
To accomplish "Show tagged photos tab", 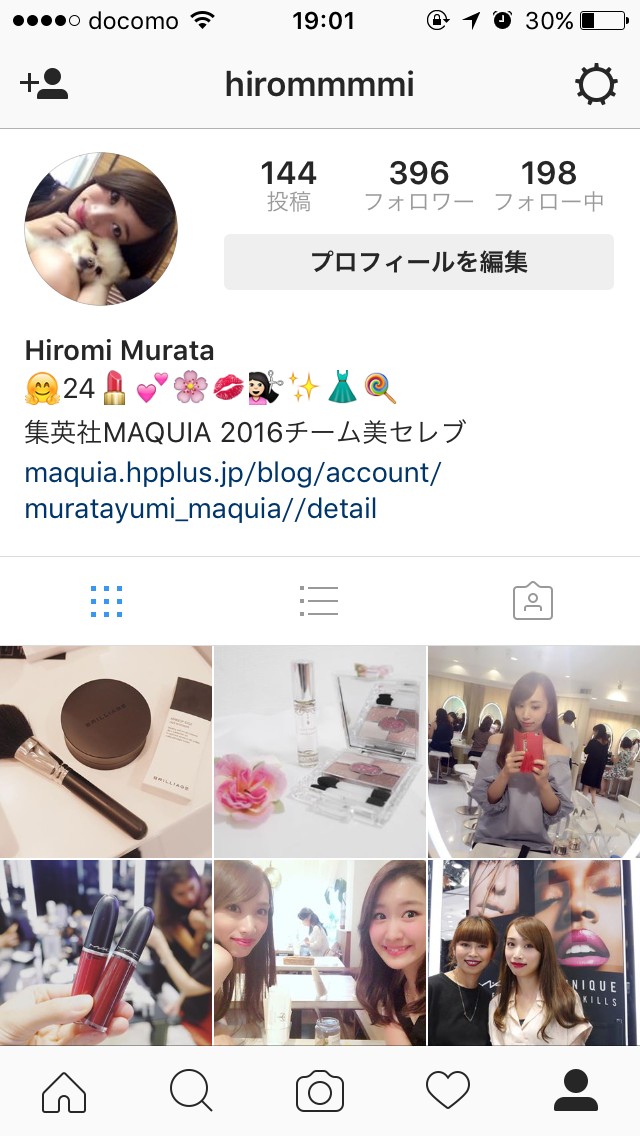I will (x=532, y=601).
